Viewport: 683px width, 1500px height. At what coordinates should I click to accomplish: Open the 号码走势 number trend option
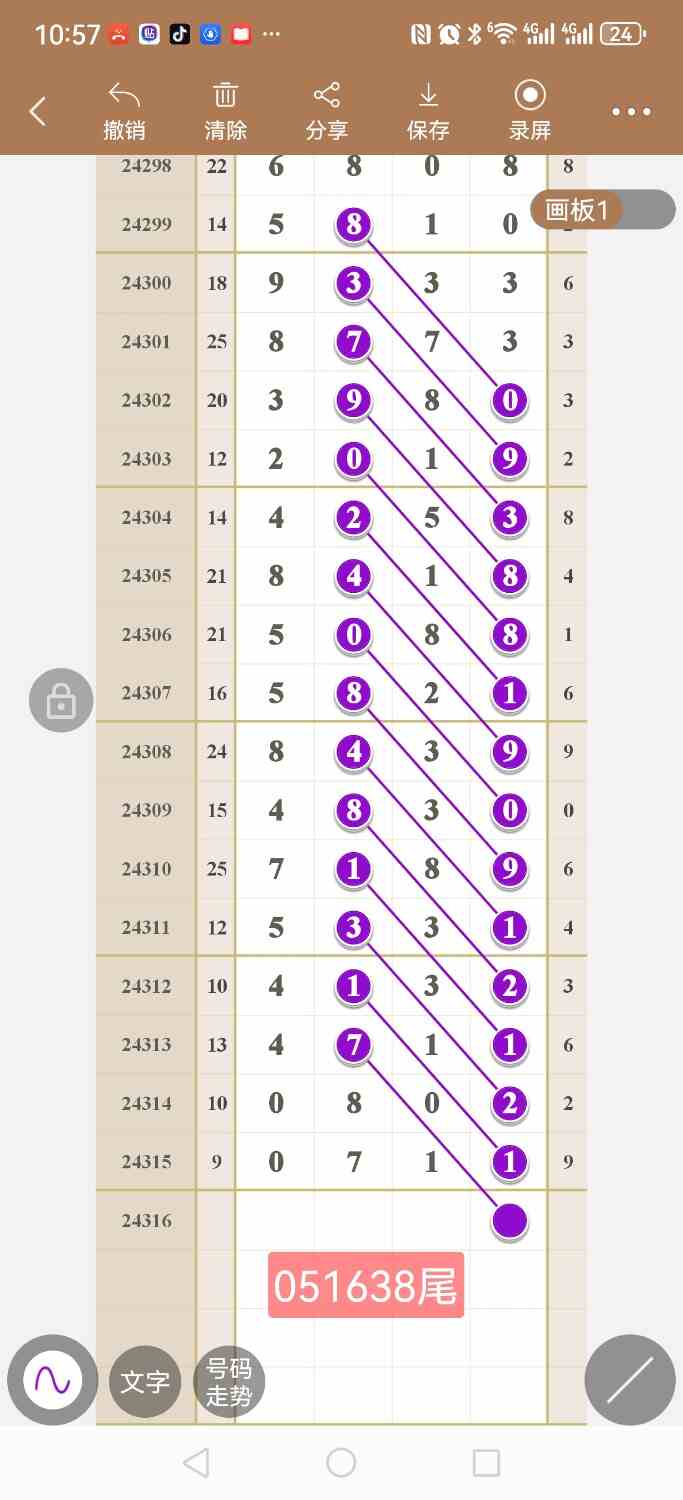coord(229,1382)
